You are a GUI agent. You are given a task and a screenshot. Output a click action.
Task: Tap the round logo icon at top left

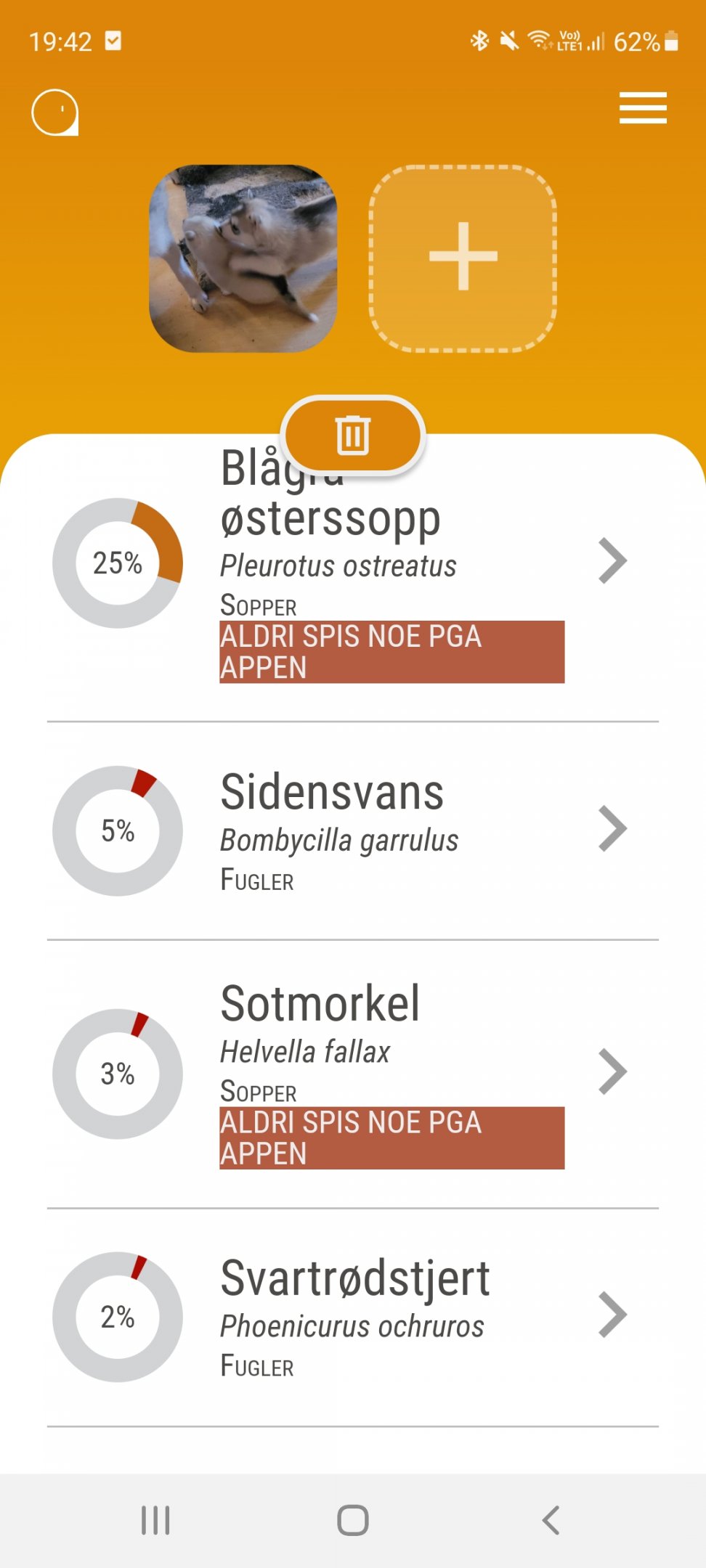point(55,113)
